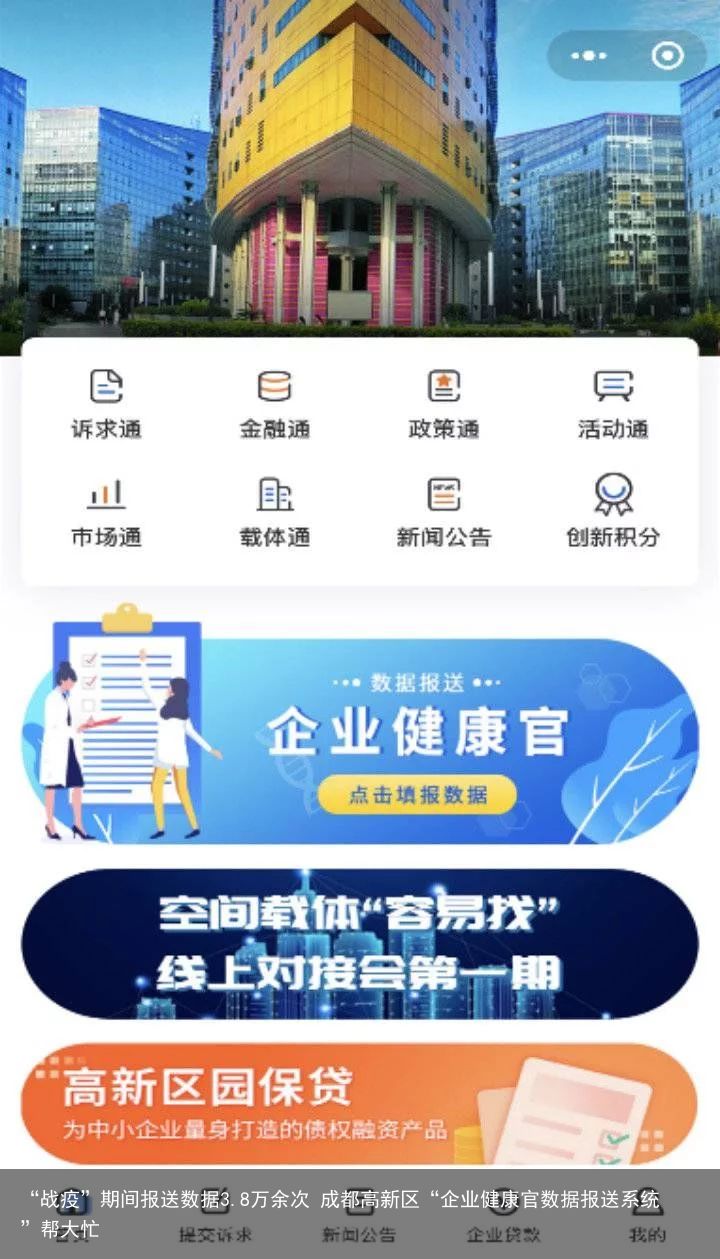
Task: Open 诉求通 service
Action: coord(106,404)
